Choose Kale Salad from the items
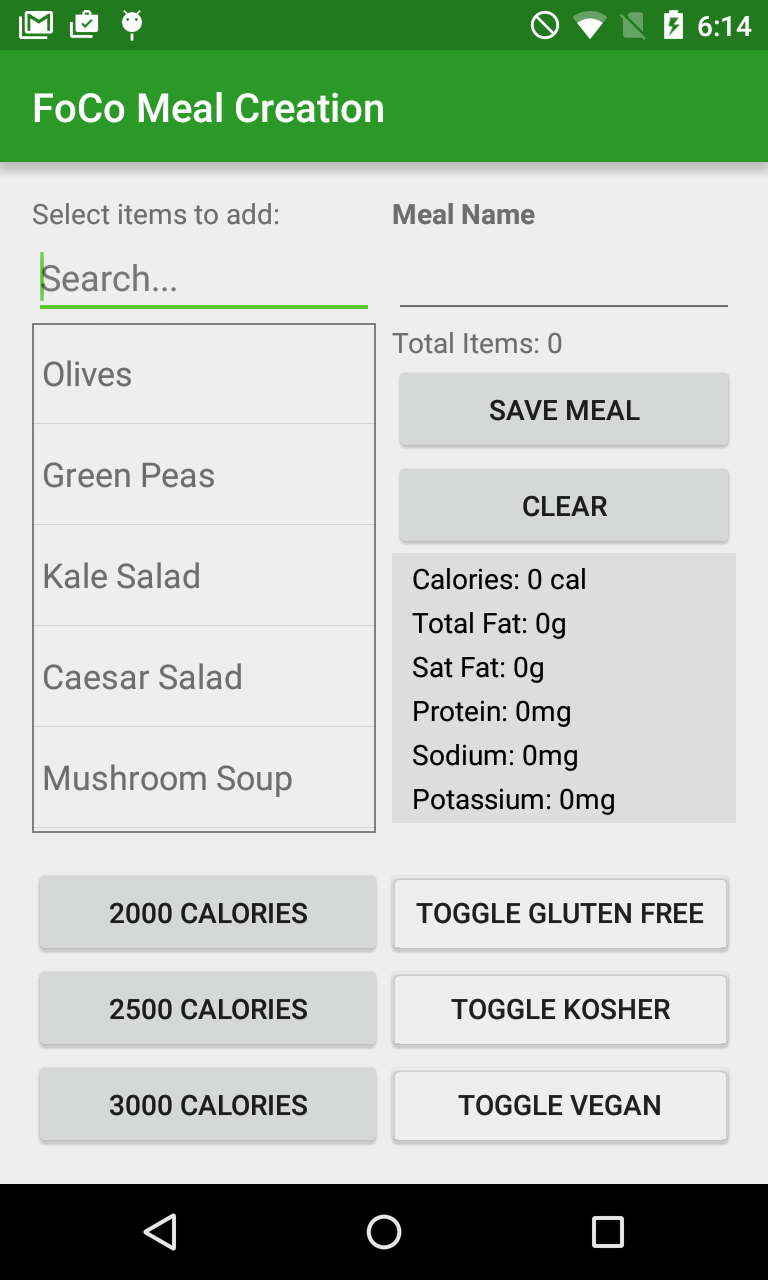Image resolution: width=768 pixels, height=1280 pixels. [204, 576]
